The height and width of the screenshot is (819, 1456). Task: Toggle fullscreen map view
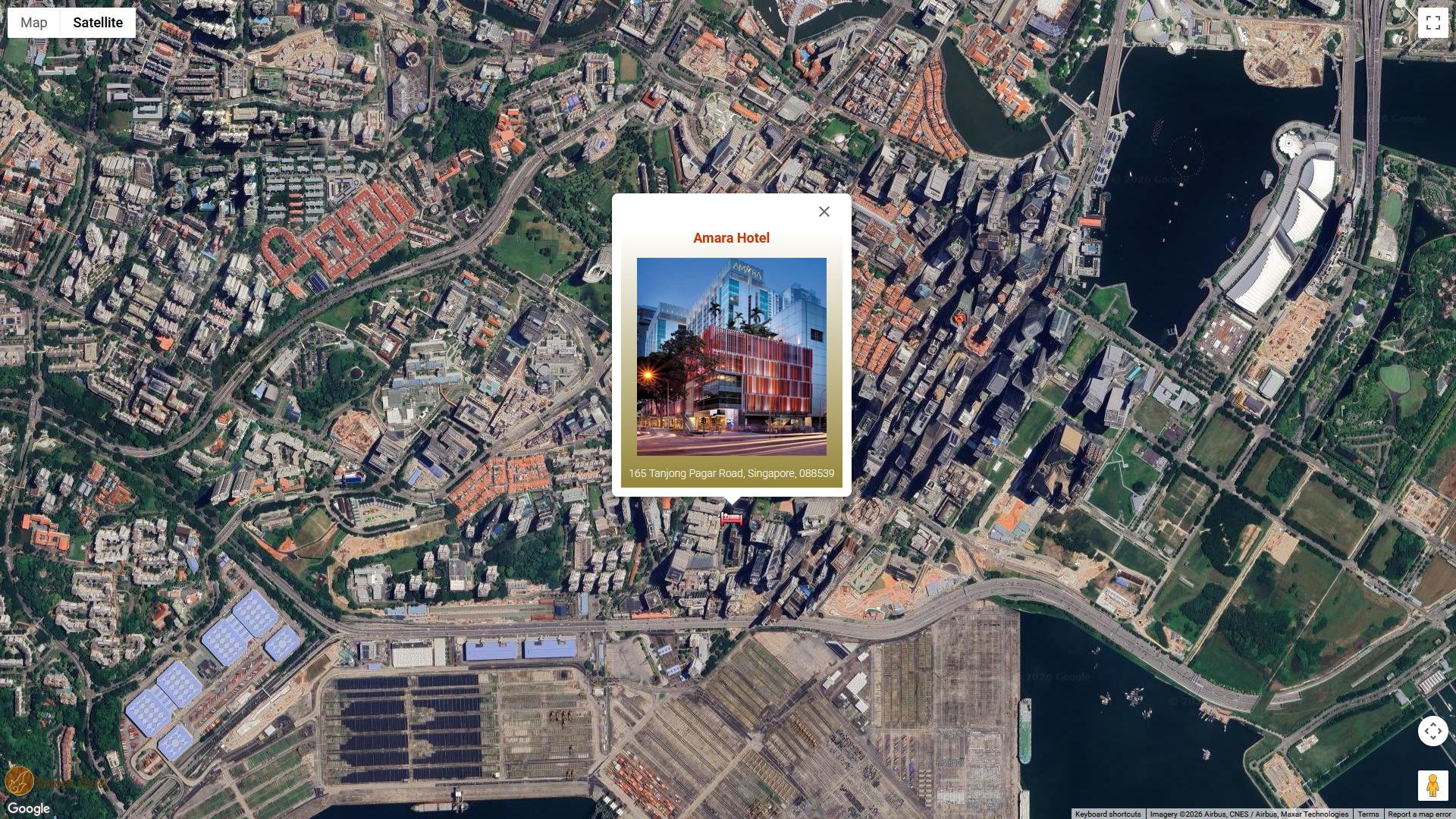pyautogui.click(x=1432, y=23)
